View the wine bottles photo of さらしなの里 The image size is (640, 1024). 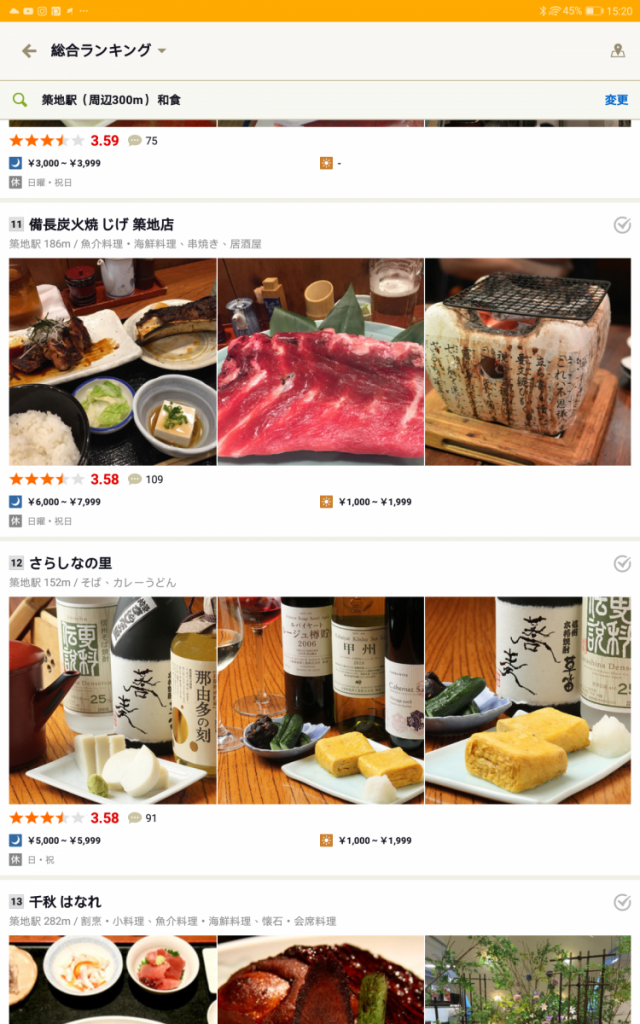pos(320,700)
